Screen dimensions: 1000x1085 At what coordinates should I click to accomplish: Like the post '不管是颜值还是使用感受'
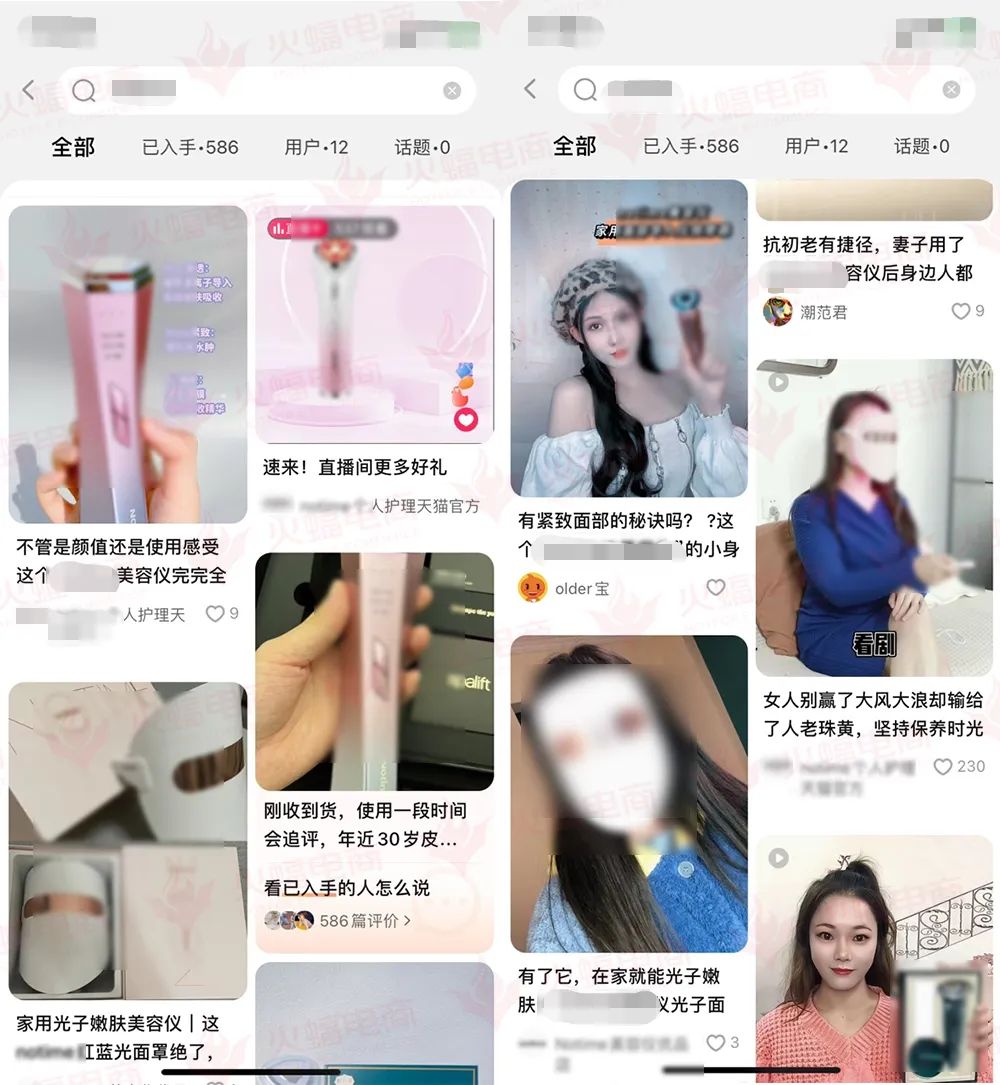click(215, 614)
